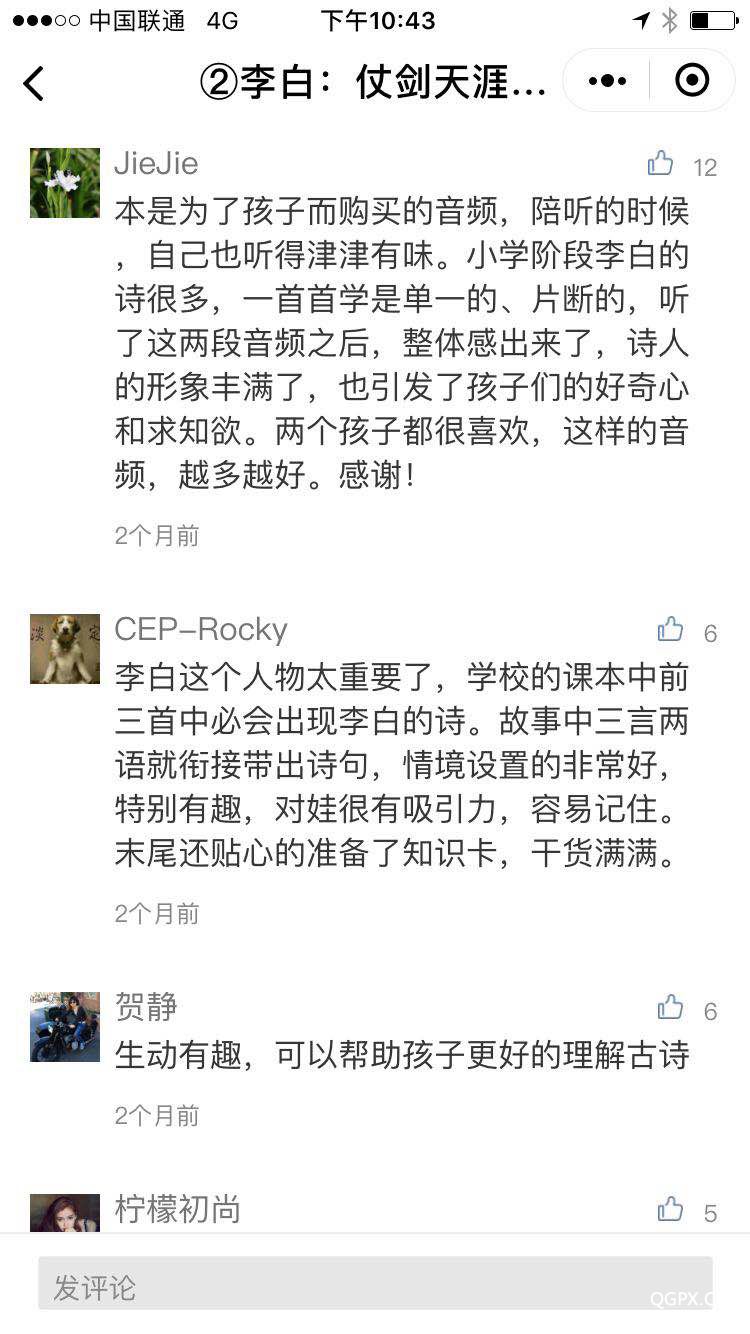Go back using the top-left arrow
This screenshot has width=750, height=1334.
click(34, 83)
